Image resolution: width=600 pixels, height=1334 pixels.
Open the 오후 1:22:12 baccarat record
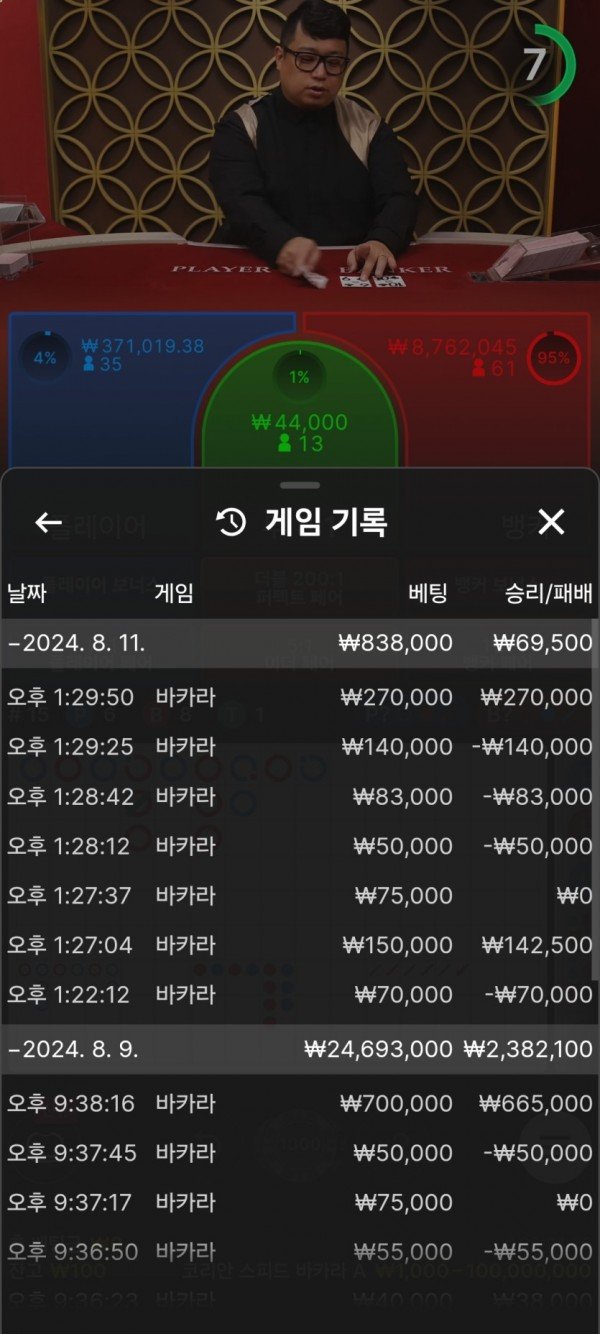300,995
